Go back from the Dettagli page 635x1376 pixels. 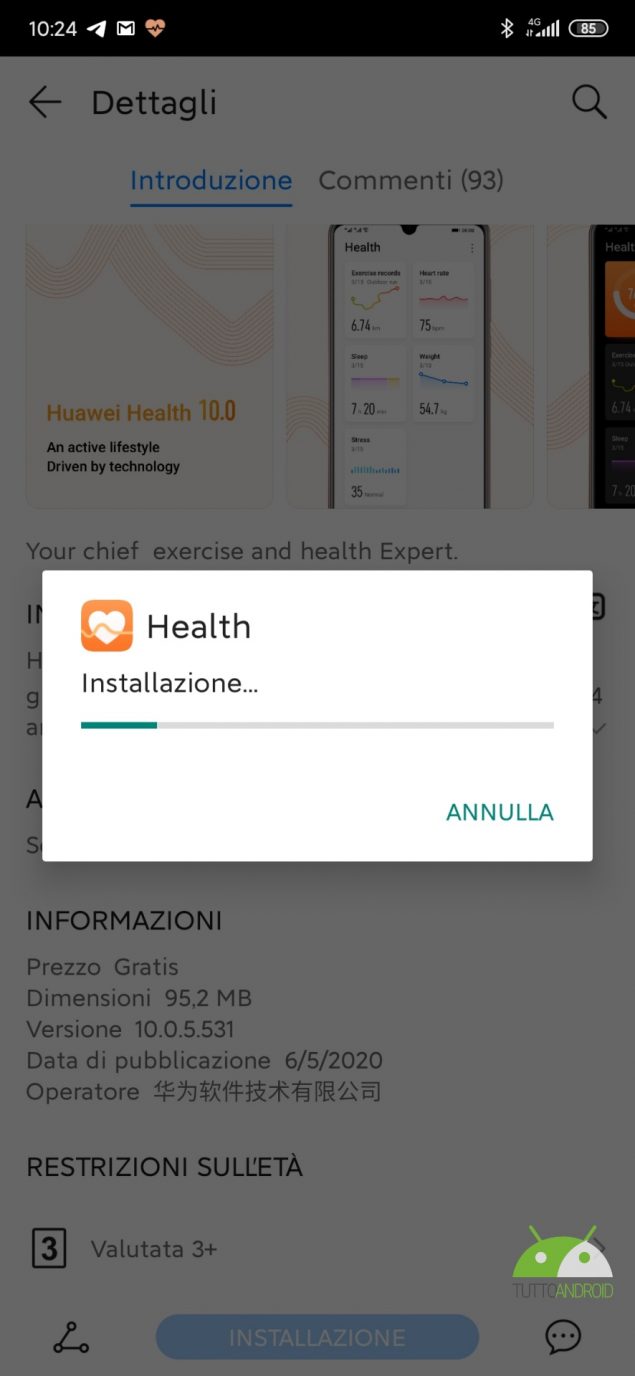click(45, 102)
